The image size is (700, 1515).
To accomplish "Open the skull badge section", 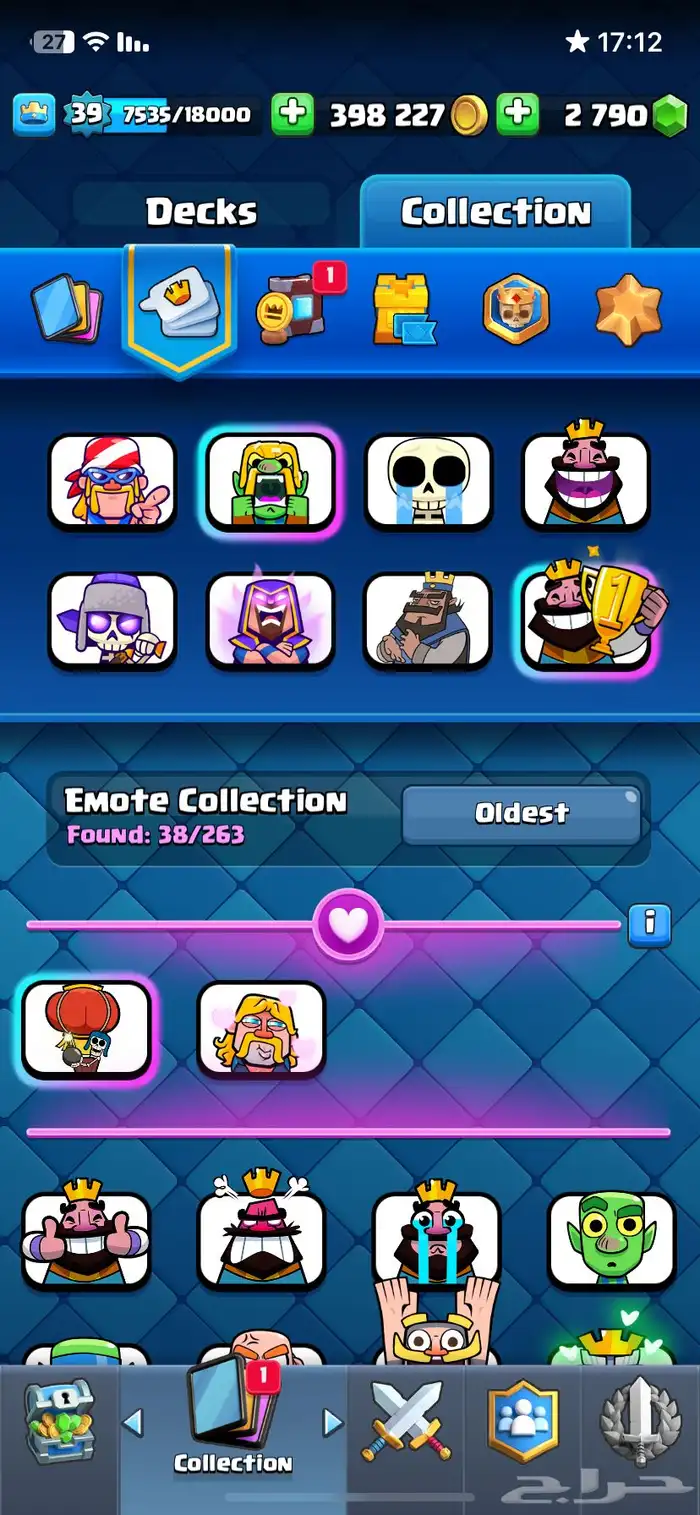I will point(516,310).
